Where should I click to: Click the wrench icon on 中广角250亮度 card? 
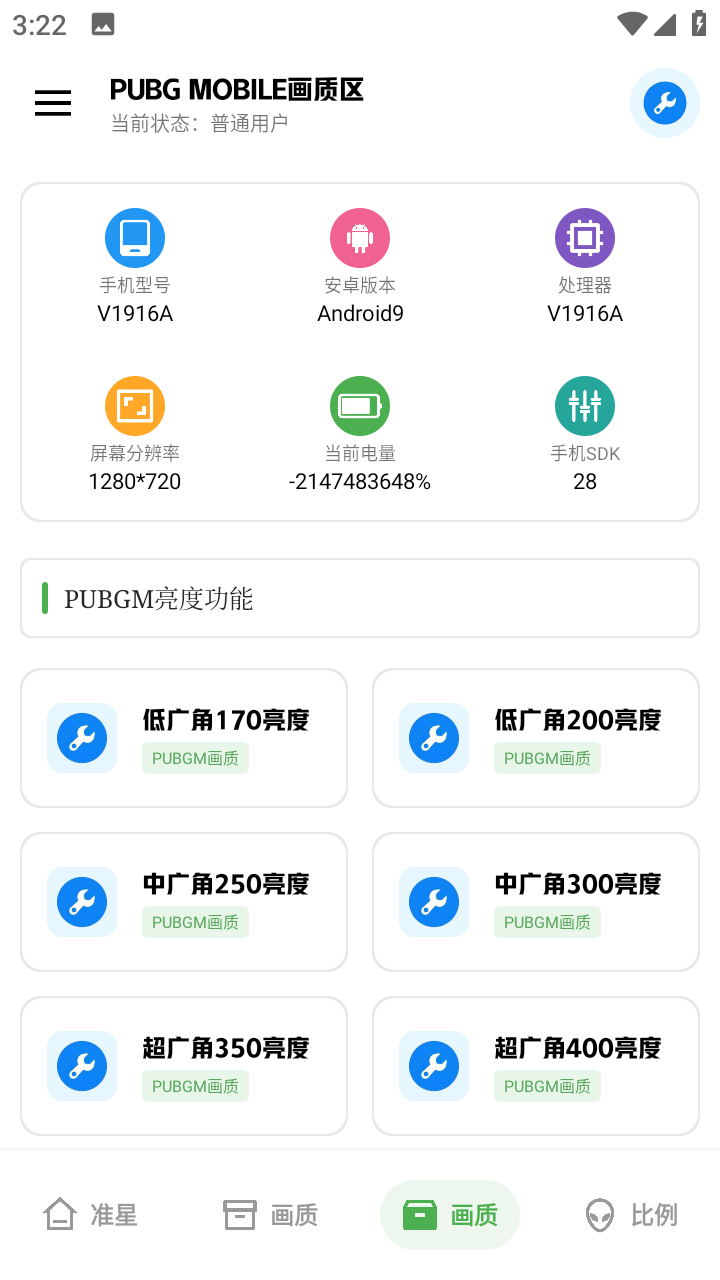pos(81,901)
